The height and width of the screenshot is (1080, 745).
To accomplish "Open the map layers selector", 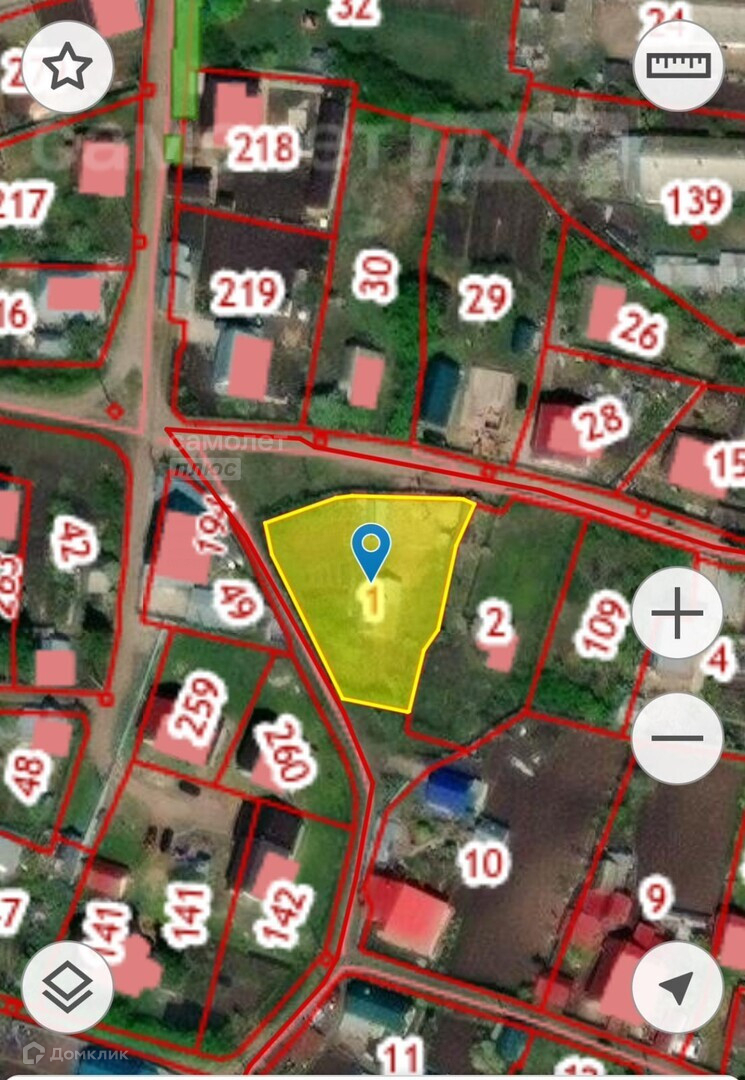I will click(x=67, y=987).
